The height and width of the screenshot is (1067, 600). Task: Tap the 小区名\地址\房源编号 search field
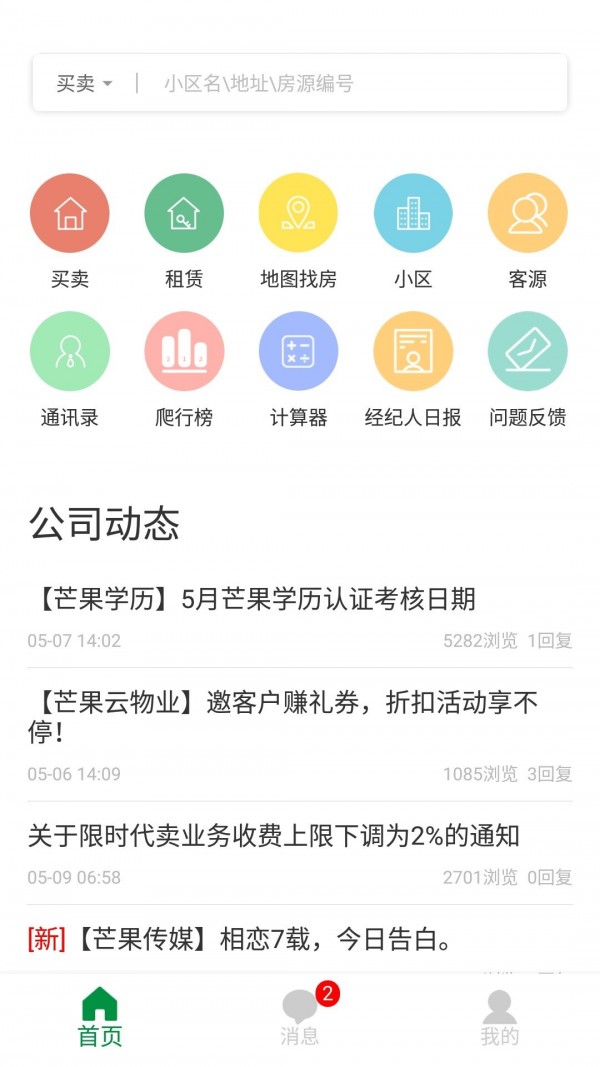point(350,84)
